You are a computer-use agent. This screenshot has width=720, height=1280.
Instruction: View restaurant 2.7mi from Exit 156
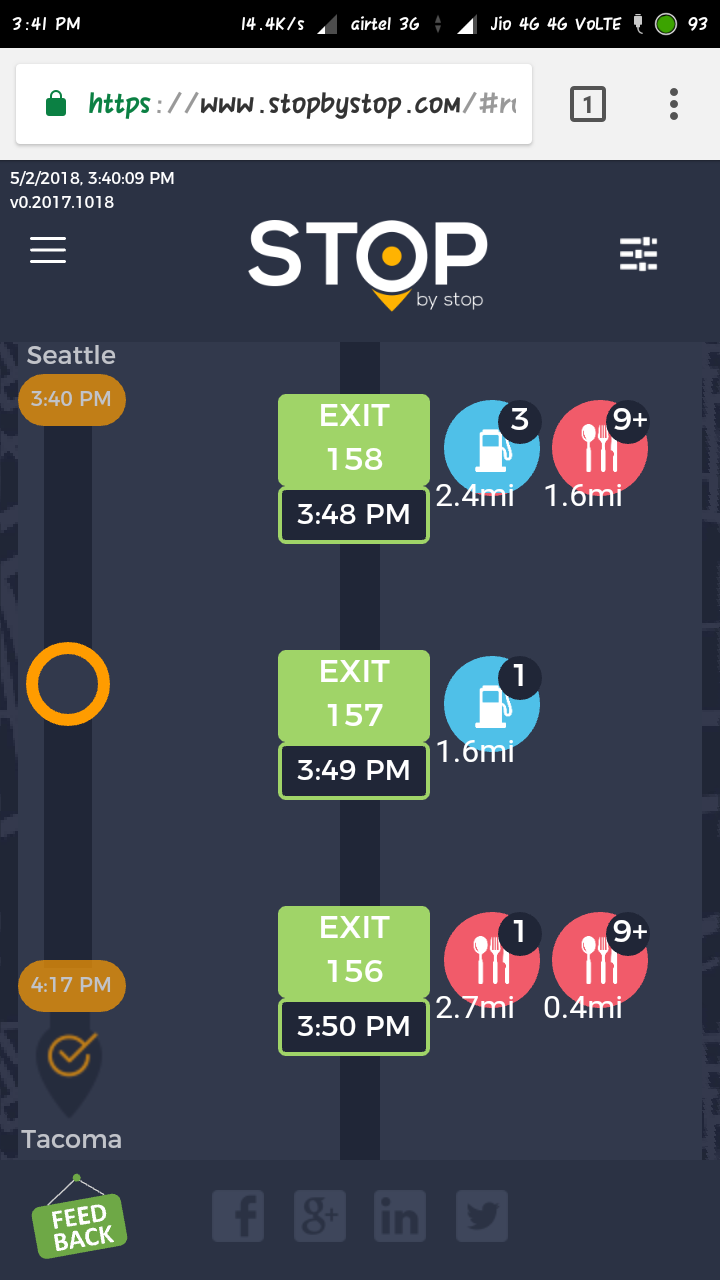click(491, 960)
